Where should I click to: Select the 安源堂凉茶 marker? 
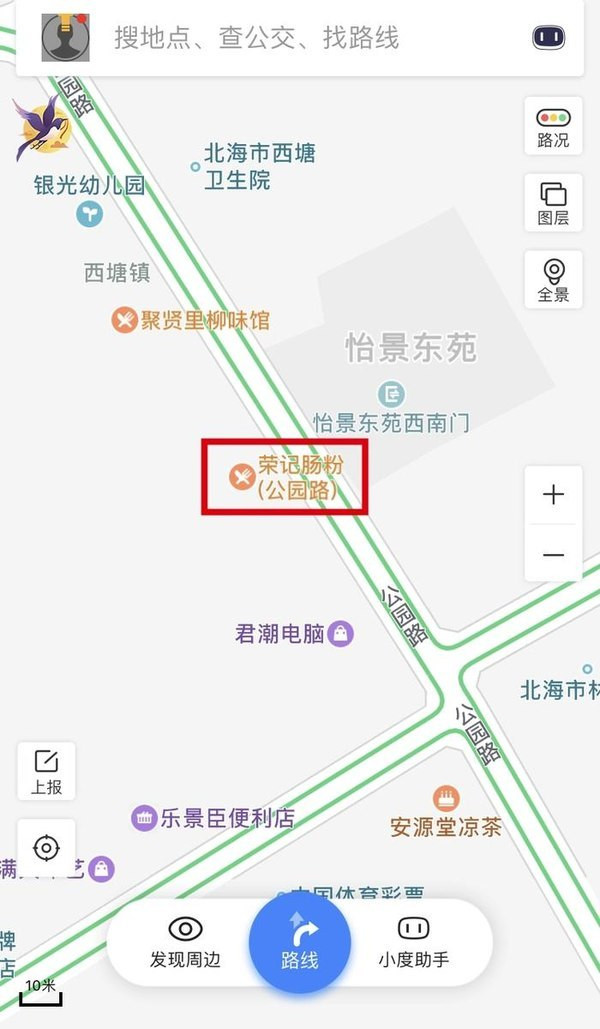point(446,799)
